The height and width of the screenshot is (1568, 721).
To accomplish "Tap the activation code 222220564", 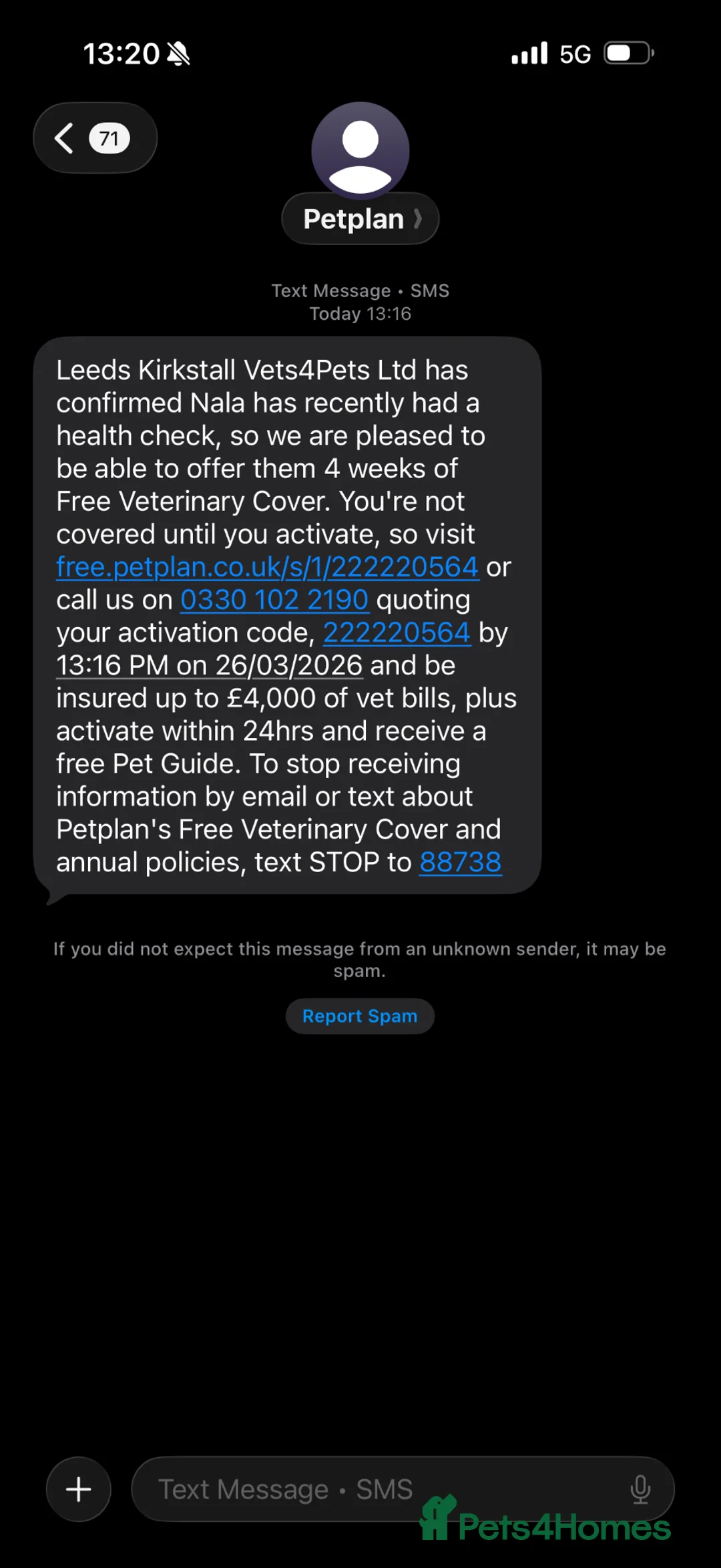I will point(397,632).
